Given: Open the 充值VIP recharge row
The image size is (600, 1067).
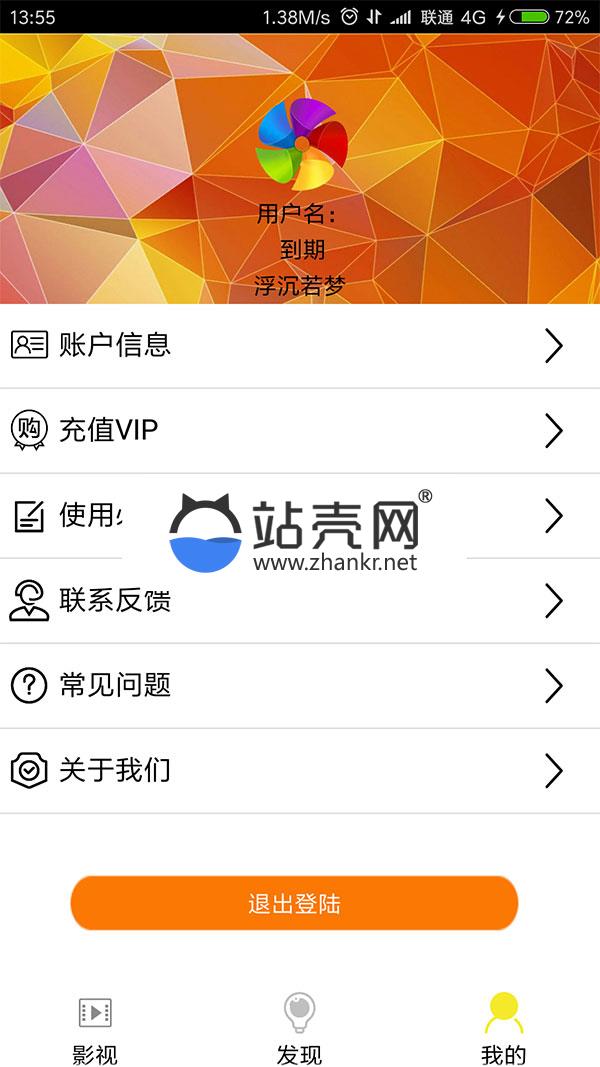Looking at the screenshot, I should point(300,430).
